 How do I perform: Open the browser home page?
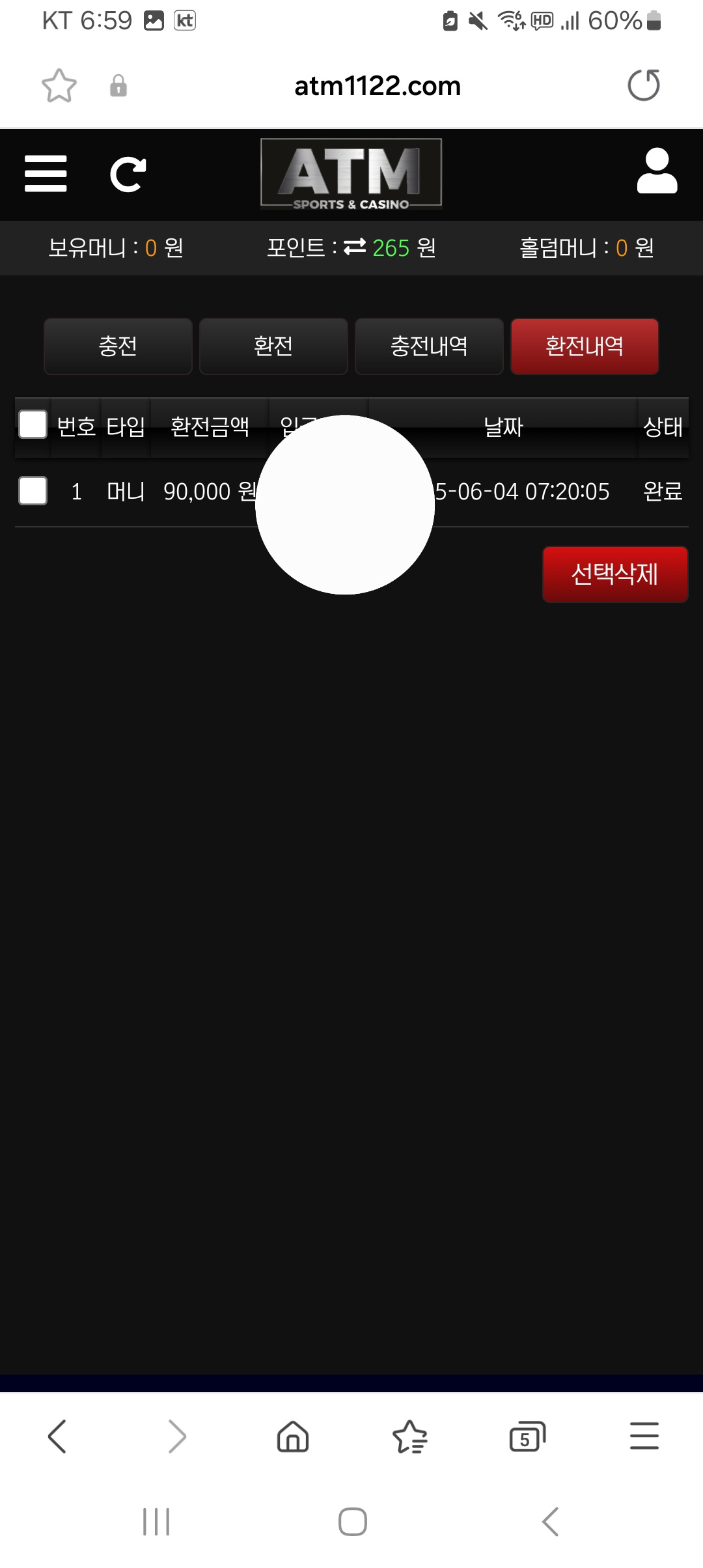pyautogui.click(x=293, y=1436)
